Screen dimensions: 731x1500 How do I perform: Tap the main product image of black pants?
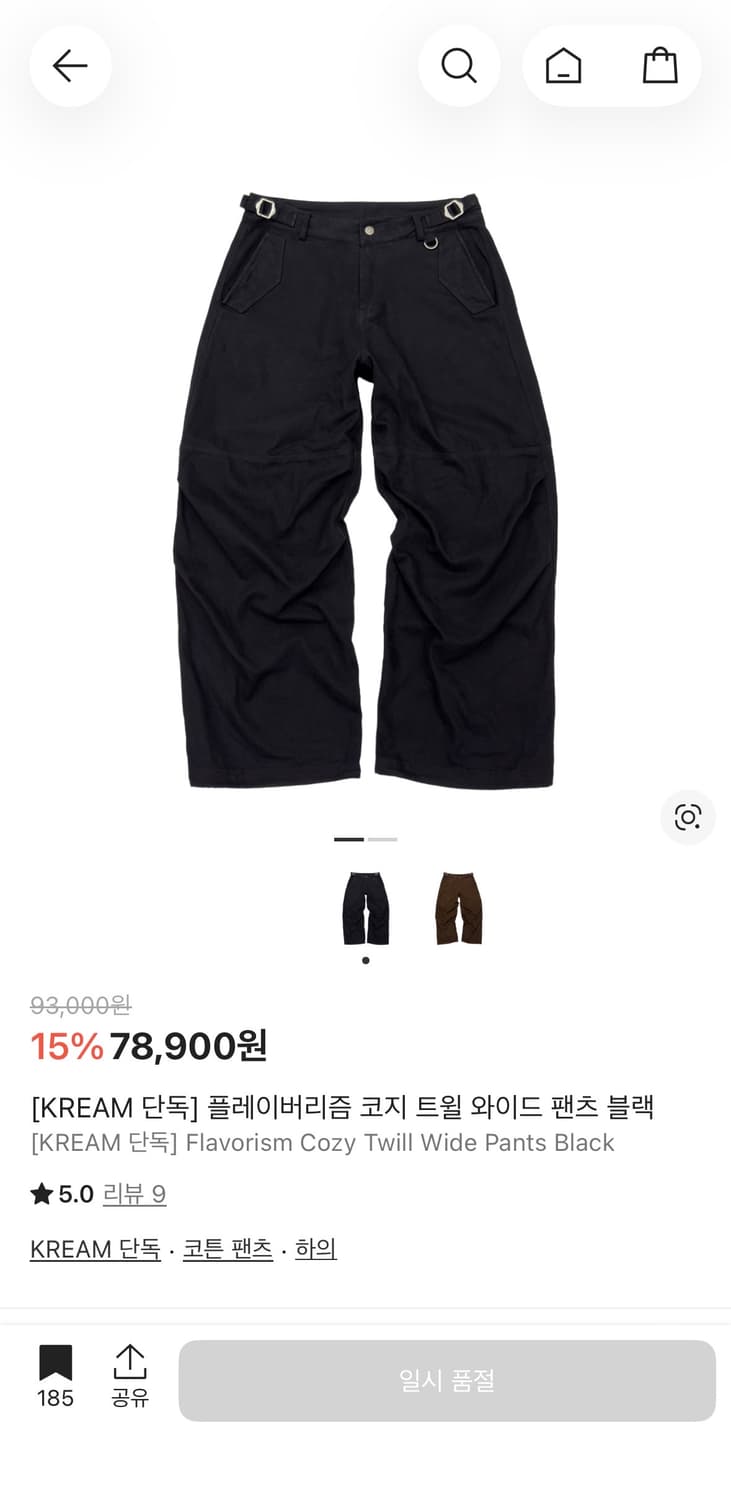[365, 480]
